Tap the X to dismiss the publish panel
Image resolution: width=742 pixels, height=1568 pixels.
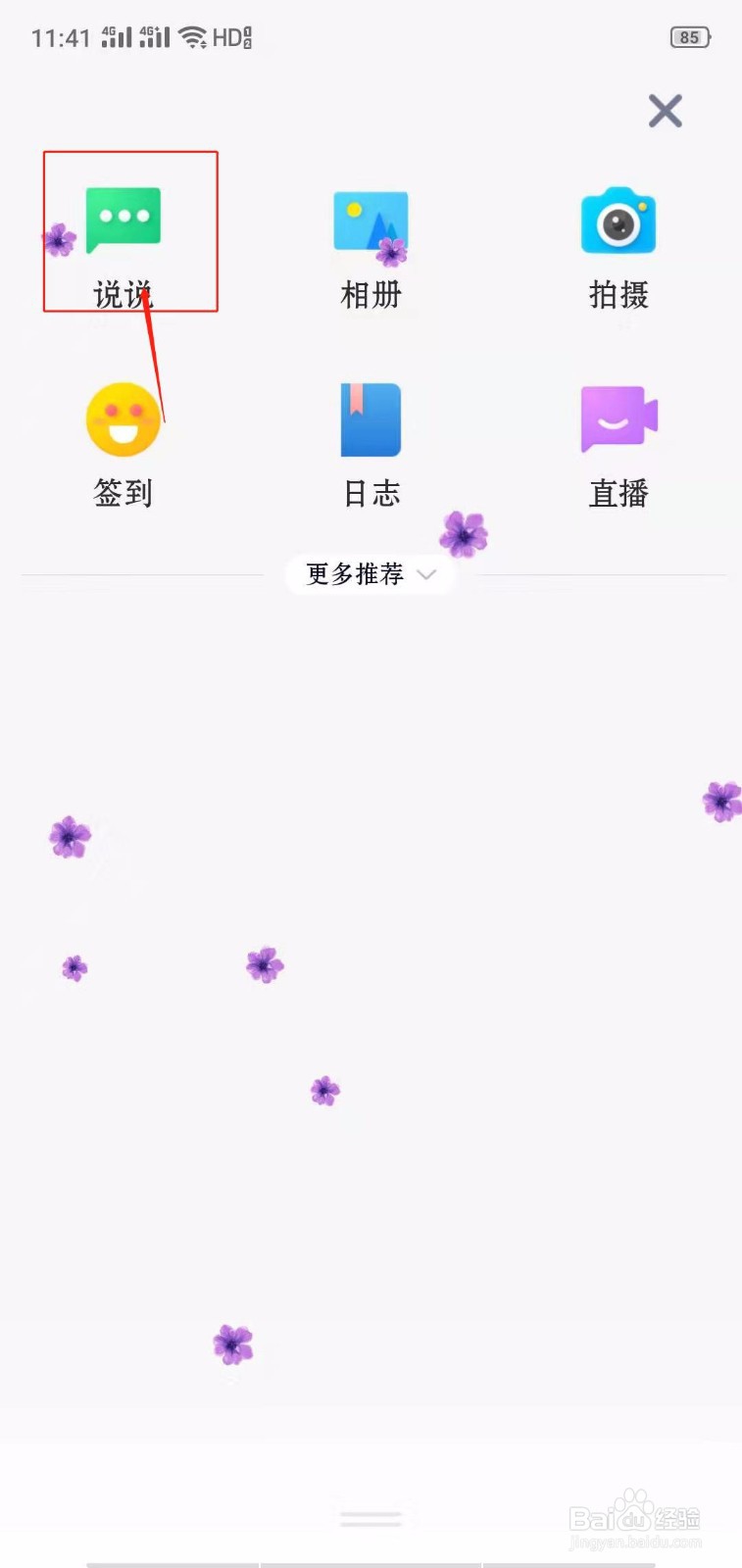click(x=666, y=111)
